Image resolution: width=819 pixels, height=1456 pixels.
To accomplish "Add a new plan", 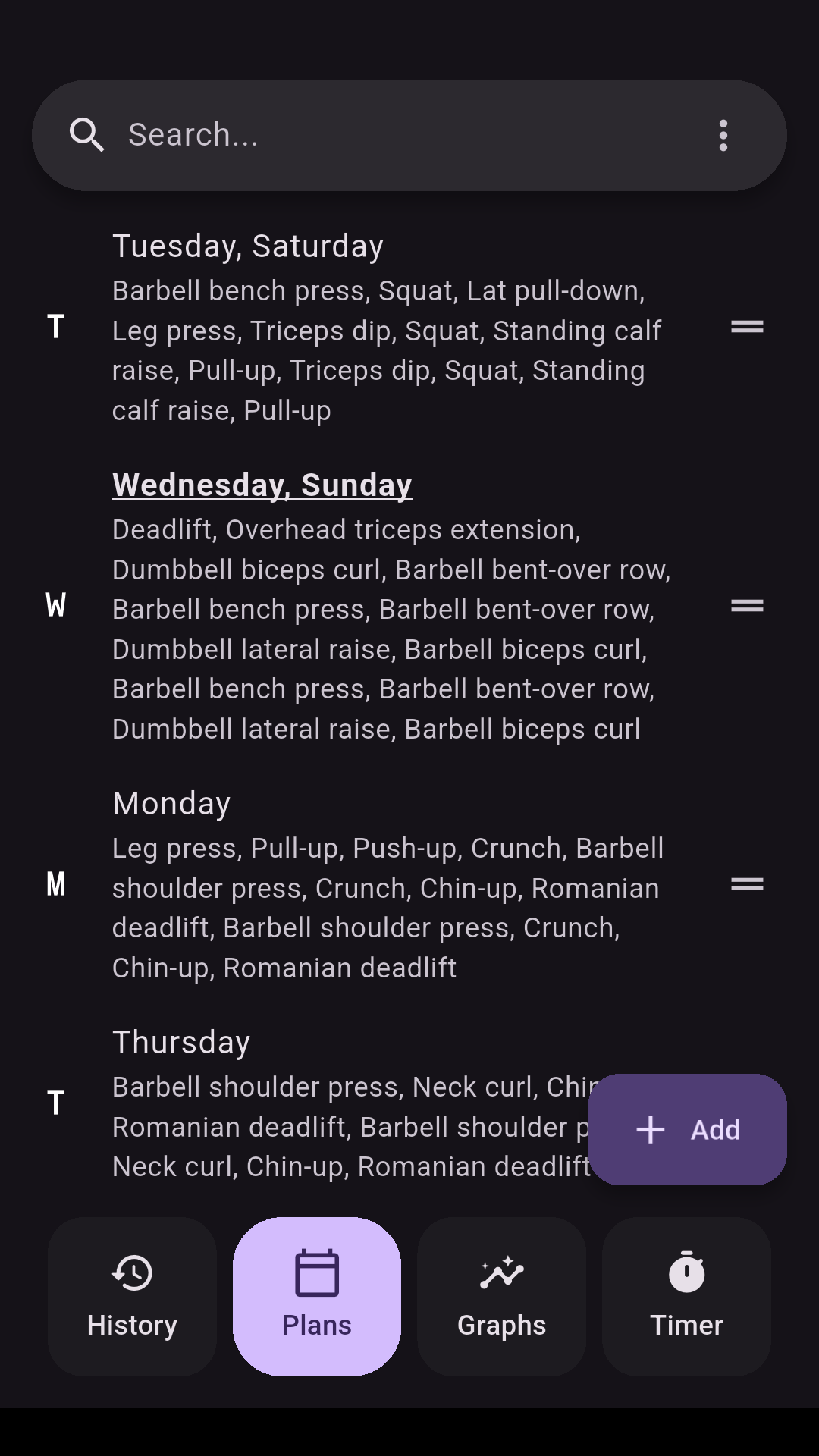I will tap(687, 1129).
